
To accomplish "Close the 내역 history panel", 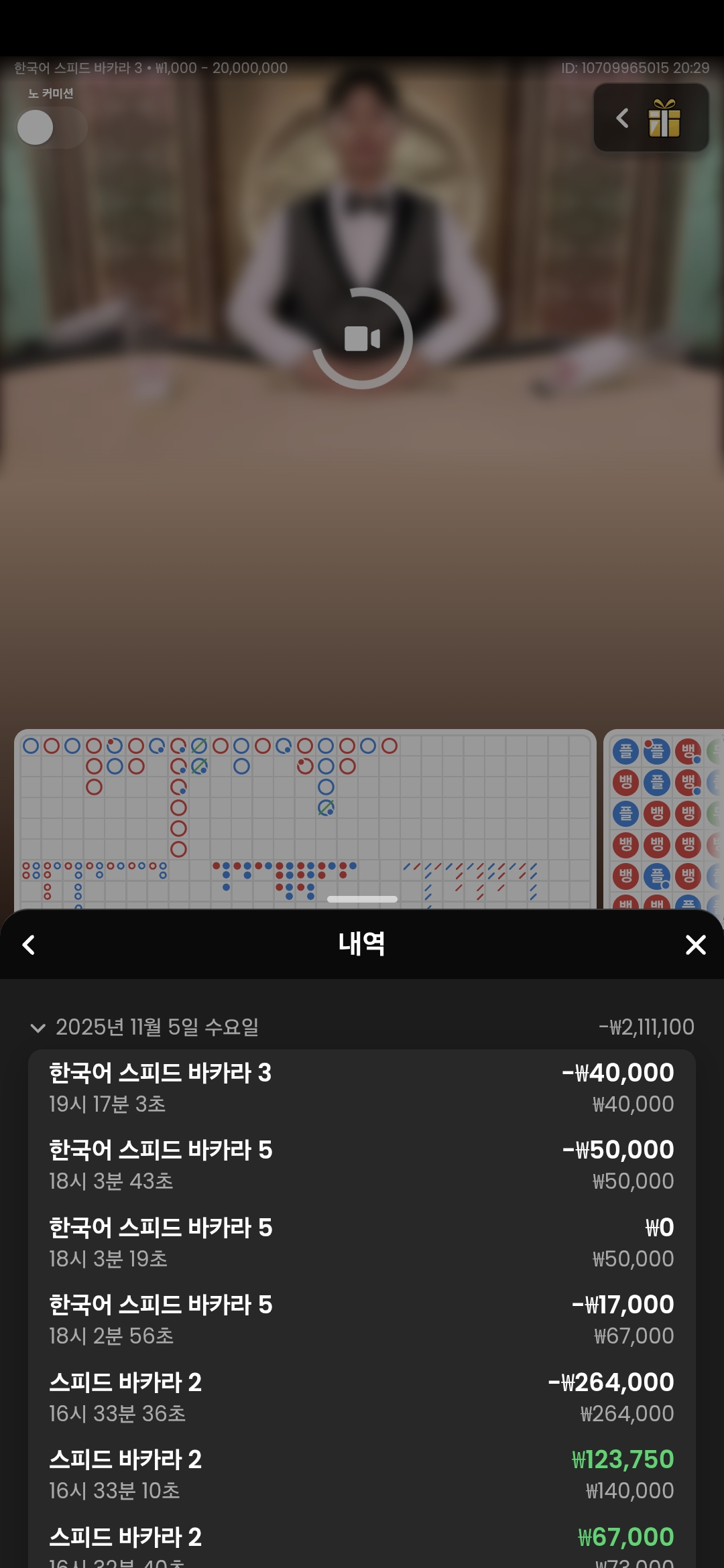I will click(696, 945).
